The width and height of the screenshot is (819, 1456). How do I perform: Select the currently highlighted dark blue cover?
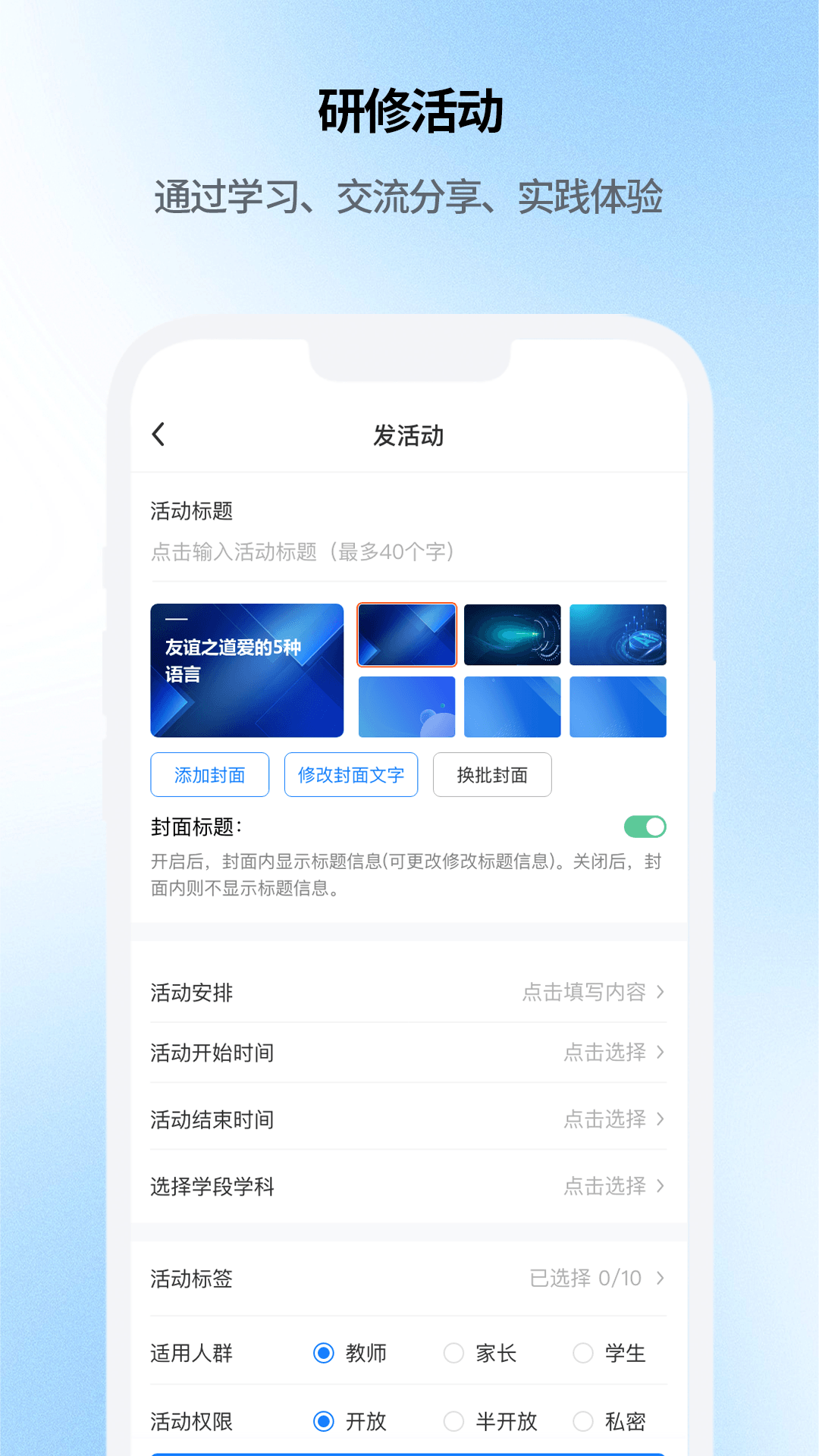(406, 635)
